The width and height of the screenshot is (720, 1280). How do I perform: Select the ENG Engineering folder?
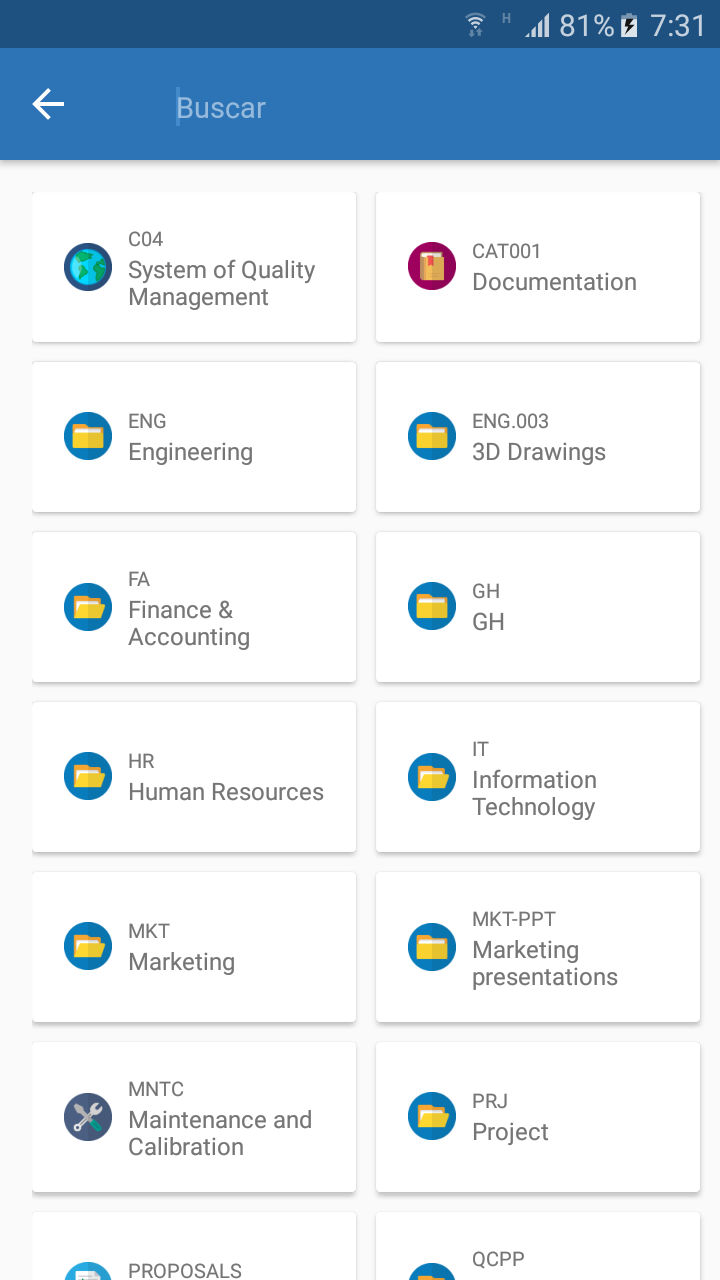point(194,437)
